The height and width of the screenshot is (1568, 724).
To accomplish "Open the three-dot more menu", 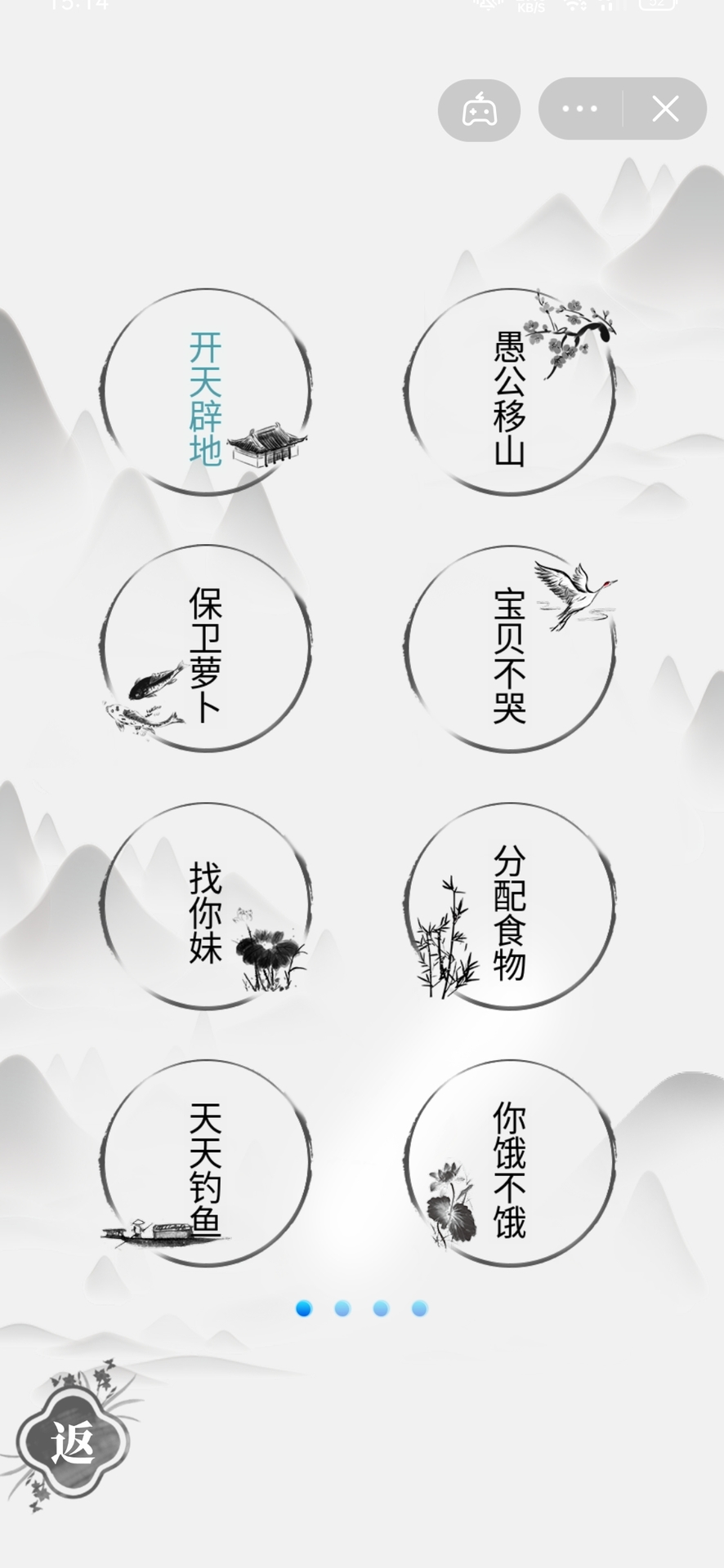I will 579,109.
